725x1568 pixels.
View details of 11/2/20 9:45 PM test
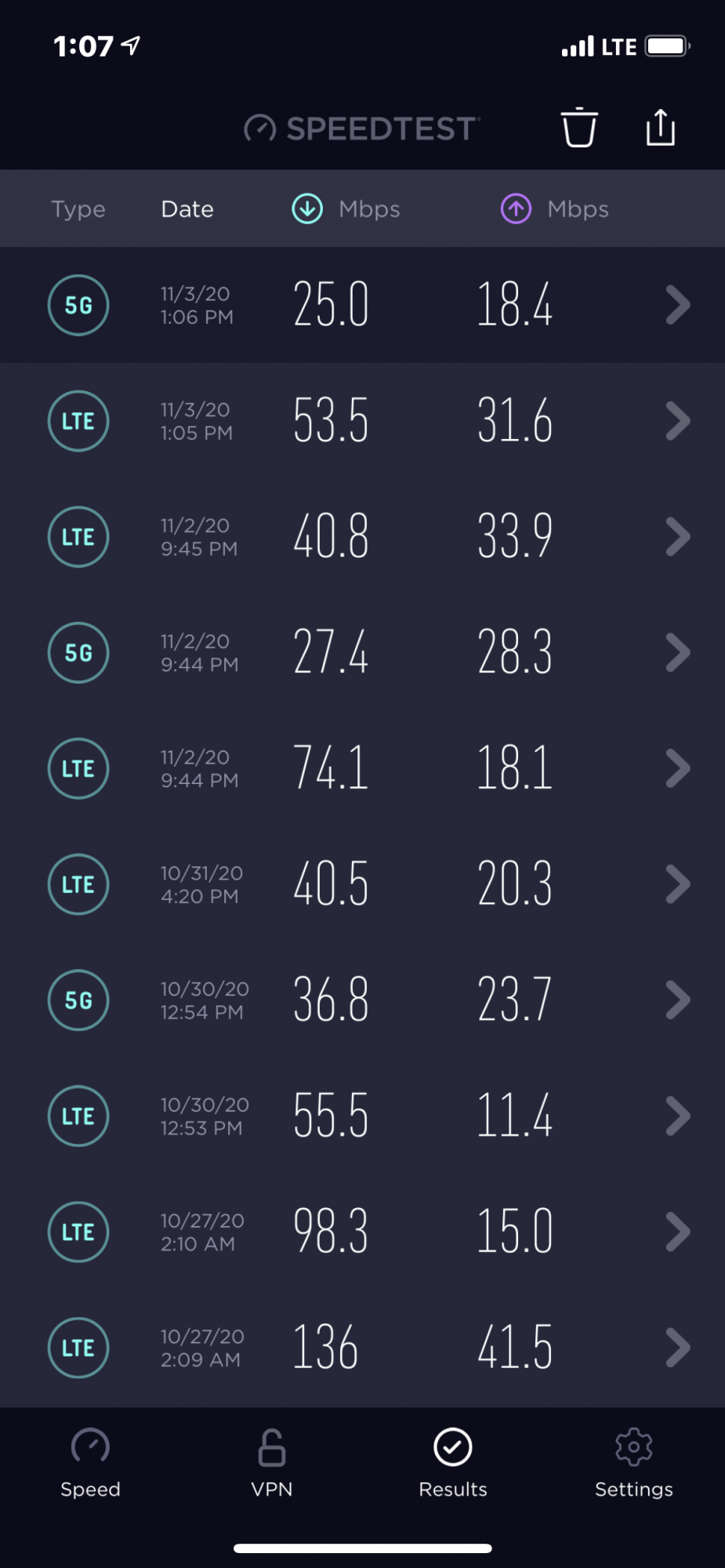pyautogui.click(x=362, y=537)
